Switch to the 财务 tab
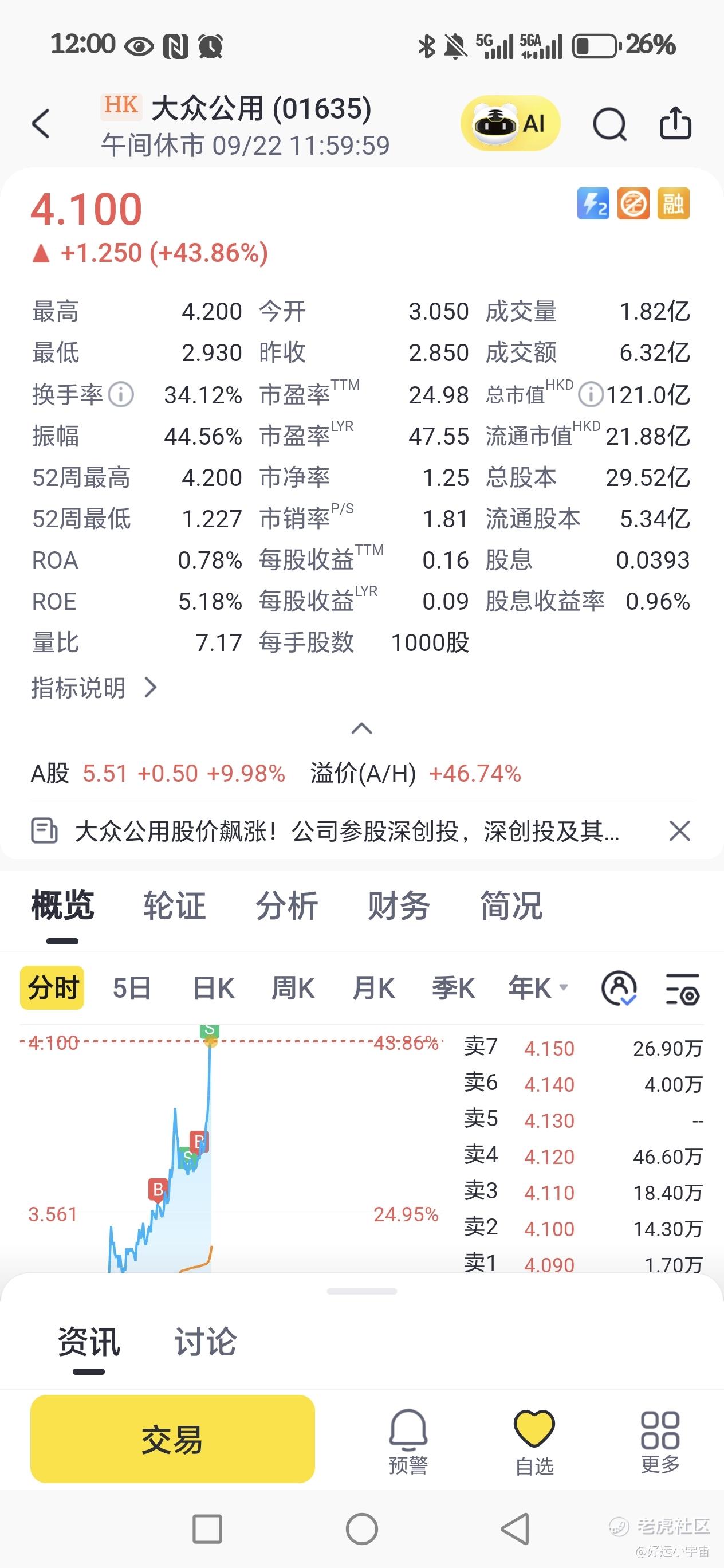Image resolution: width=724 pixels, height=1568 pixels. click(x=399, y=905)
